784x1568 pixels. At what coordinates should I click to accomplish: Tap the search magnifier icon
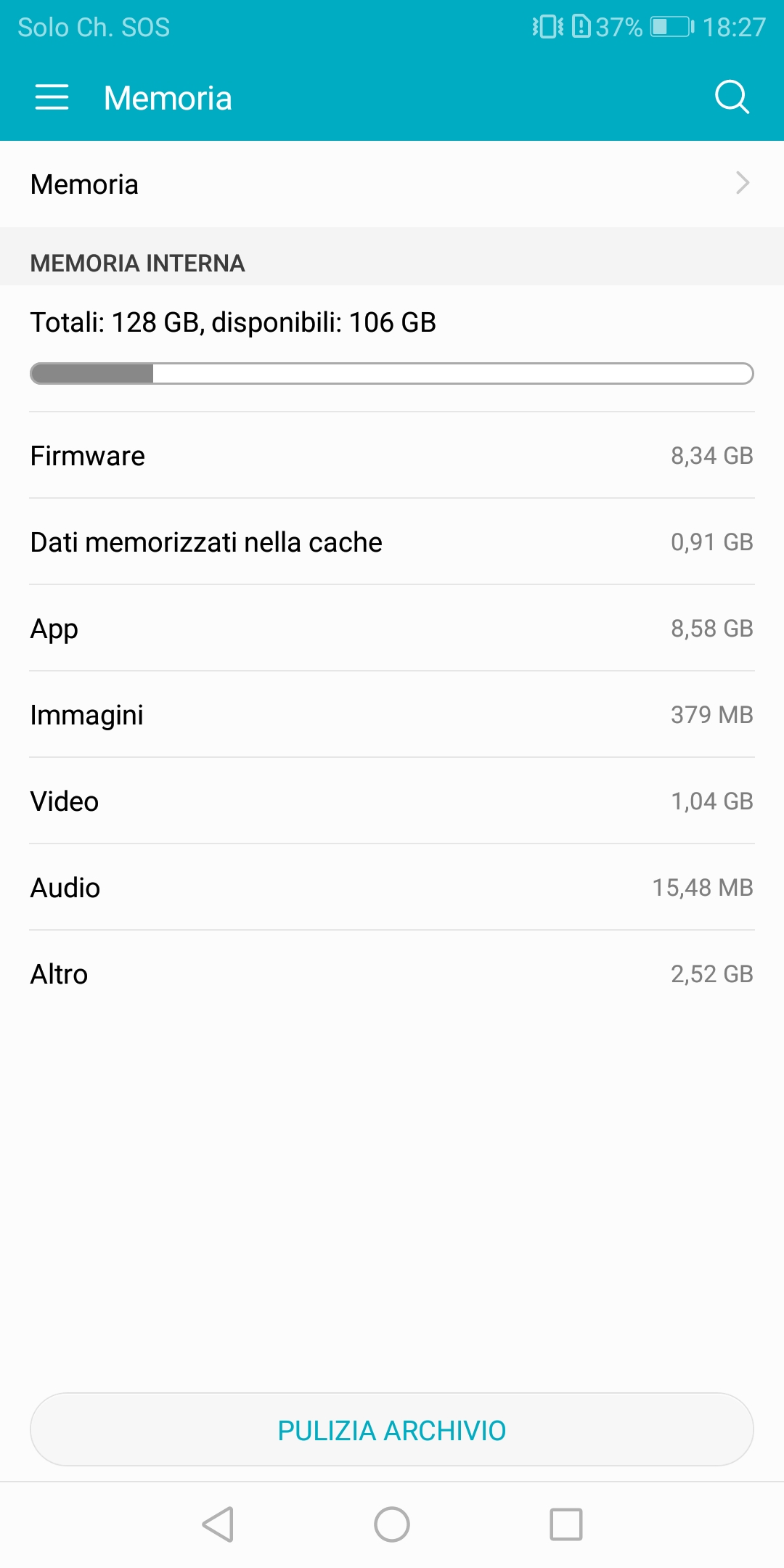[732, 97]
